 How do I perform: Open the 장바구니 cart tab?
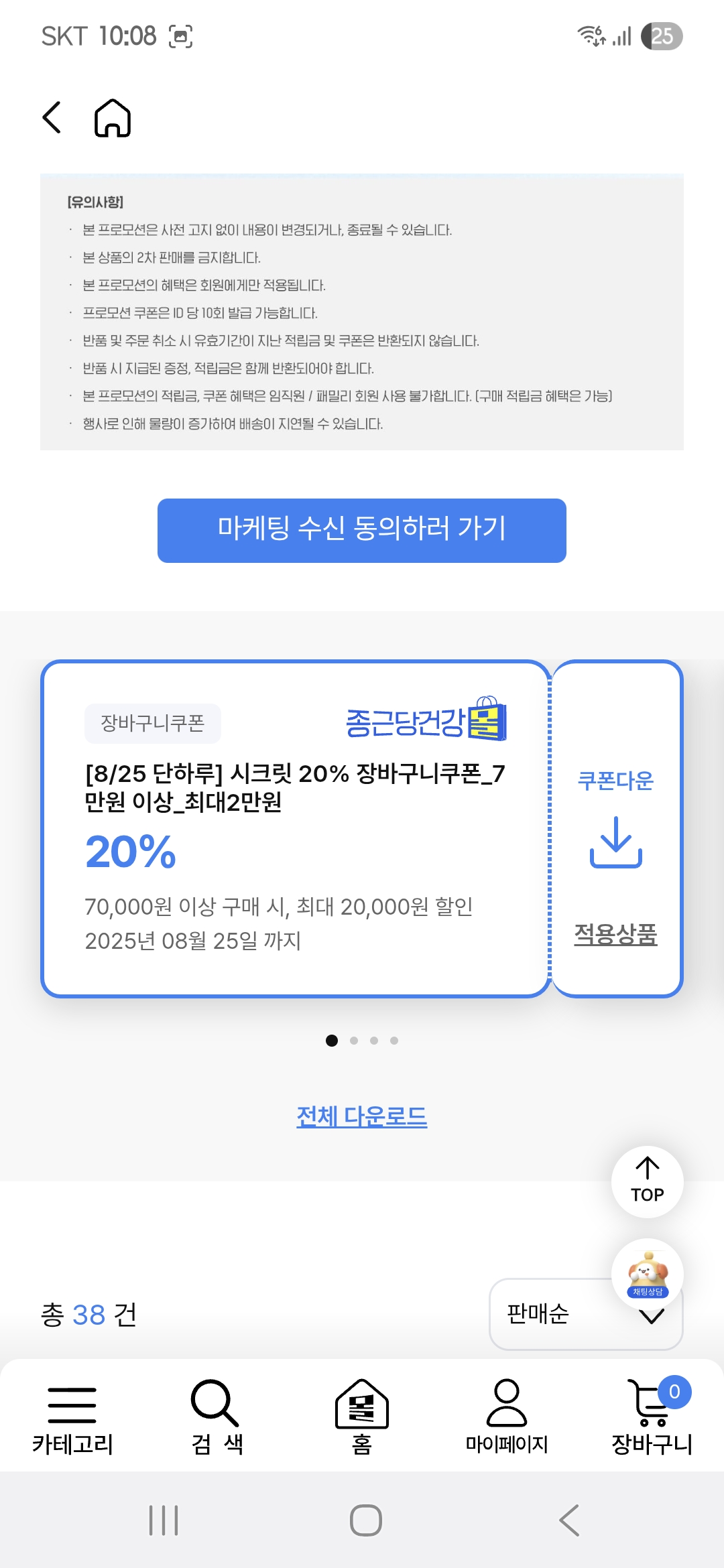click(x=652, y=1416)
